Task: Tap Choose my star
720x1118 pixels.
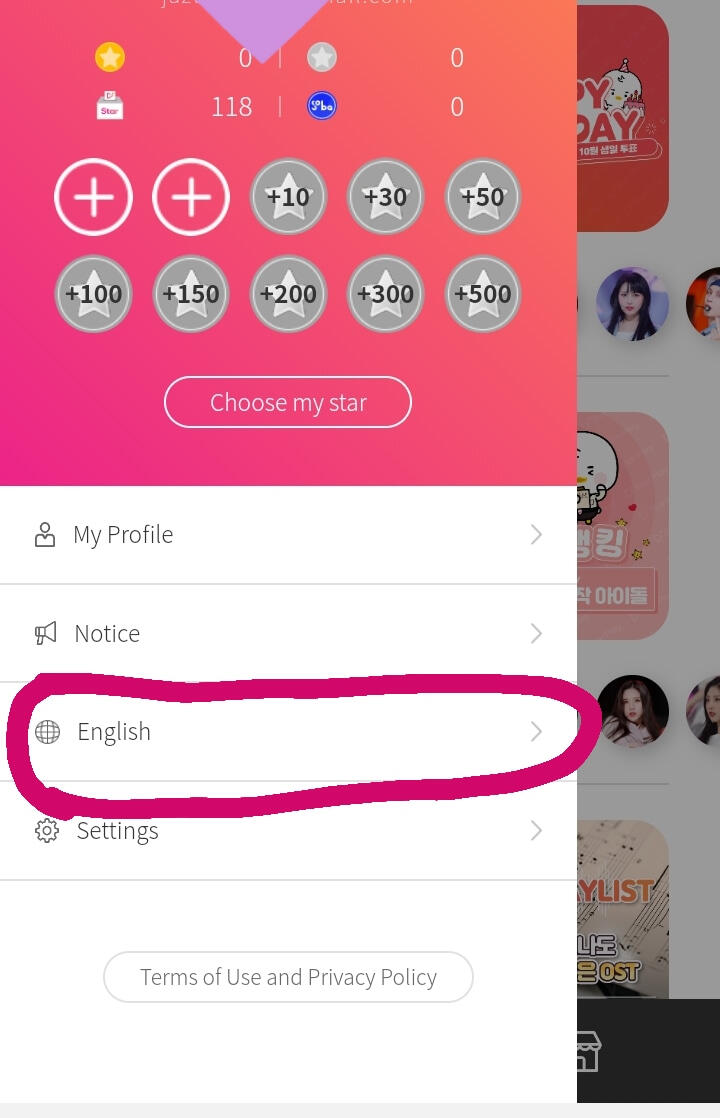Action: click(288, 402)
